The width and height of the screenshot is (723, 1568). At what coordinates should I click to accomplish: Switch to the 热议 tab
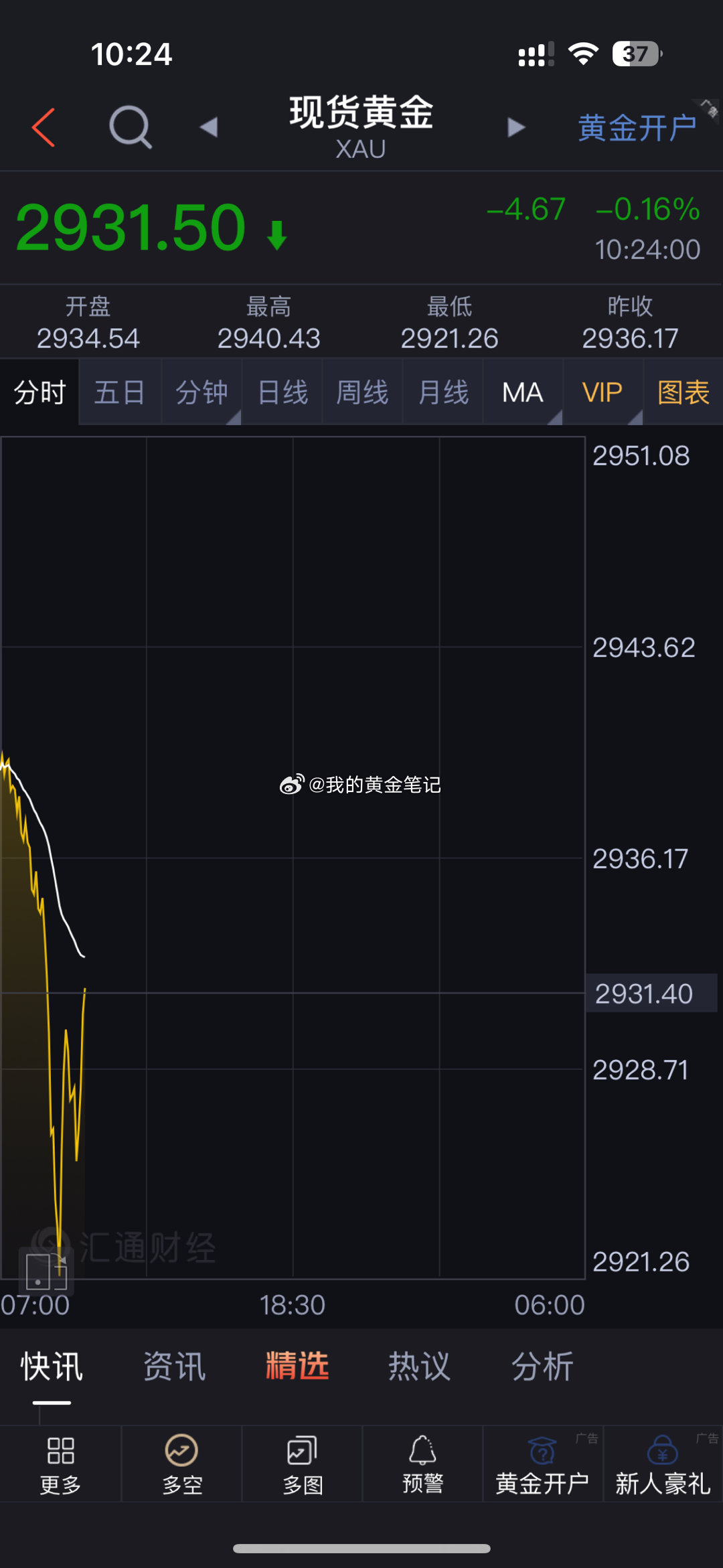point(420,1366)
